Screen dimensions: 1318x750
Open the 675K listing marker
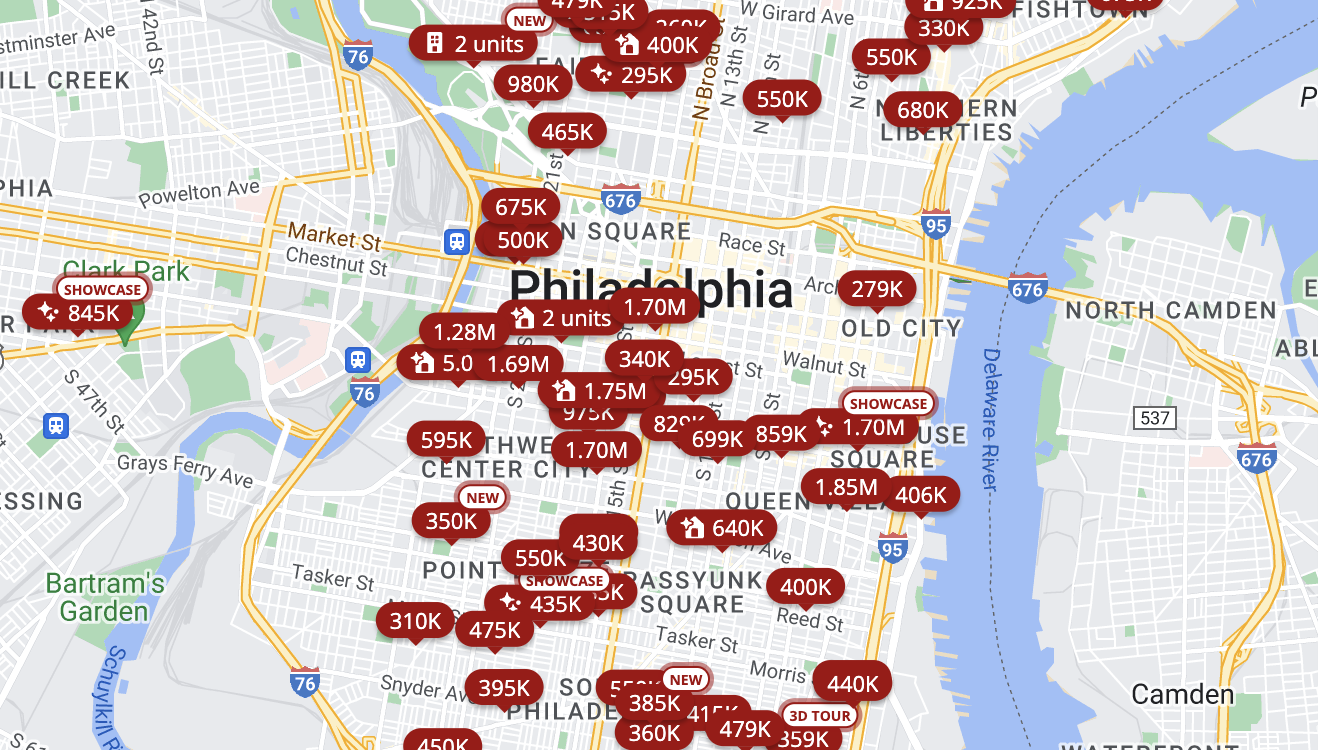tap(520, 208)
